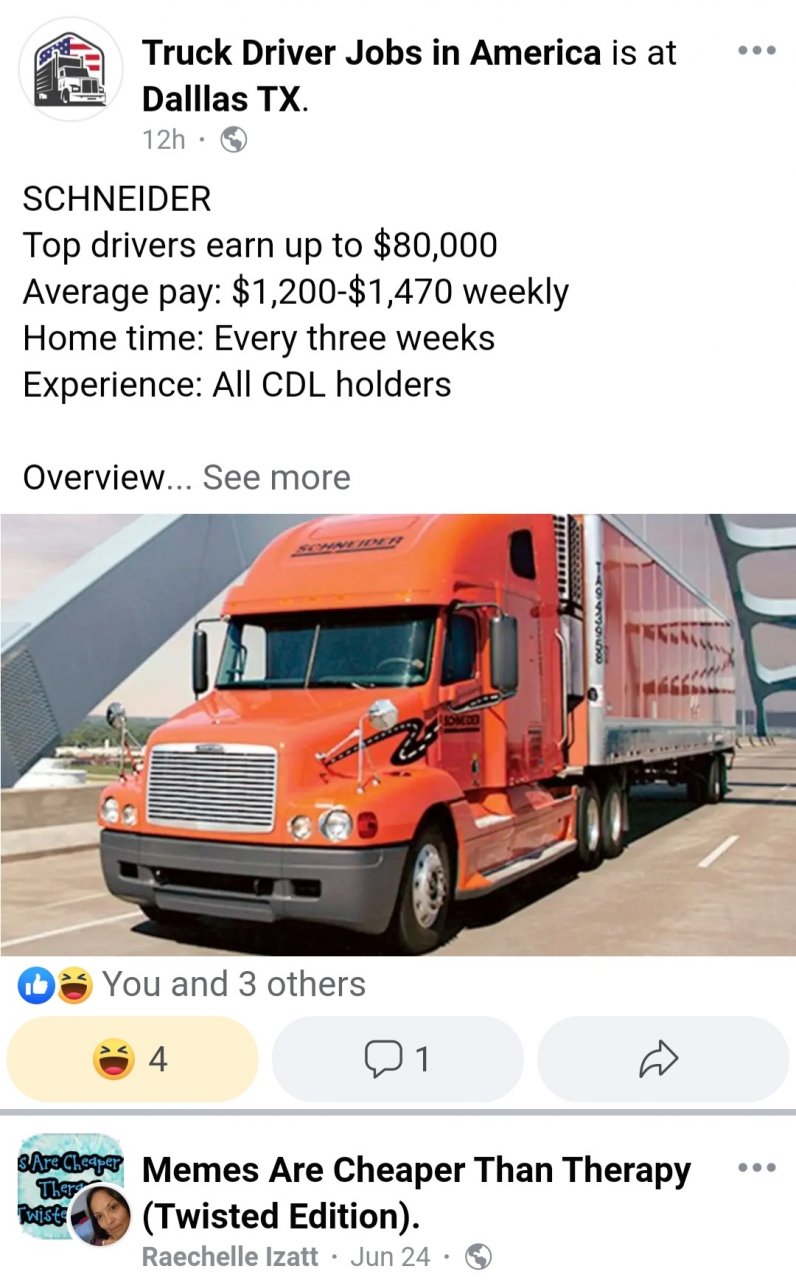Screen dimensions: 796x1280
Task: Expand post text with See more
Action: (x=277, y=477)
